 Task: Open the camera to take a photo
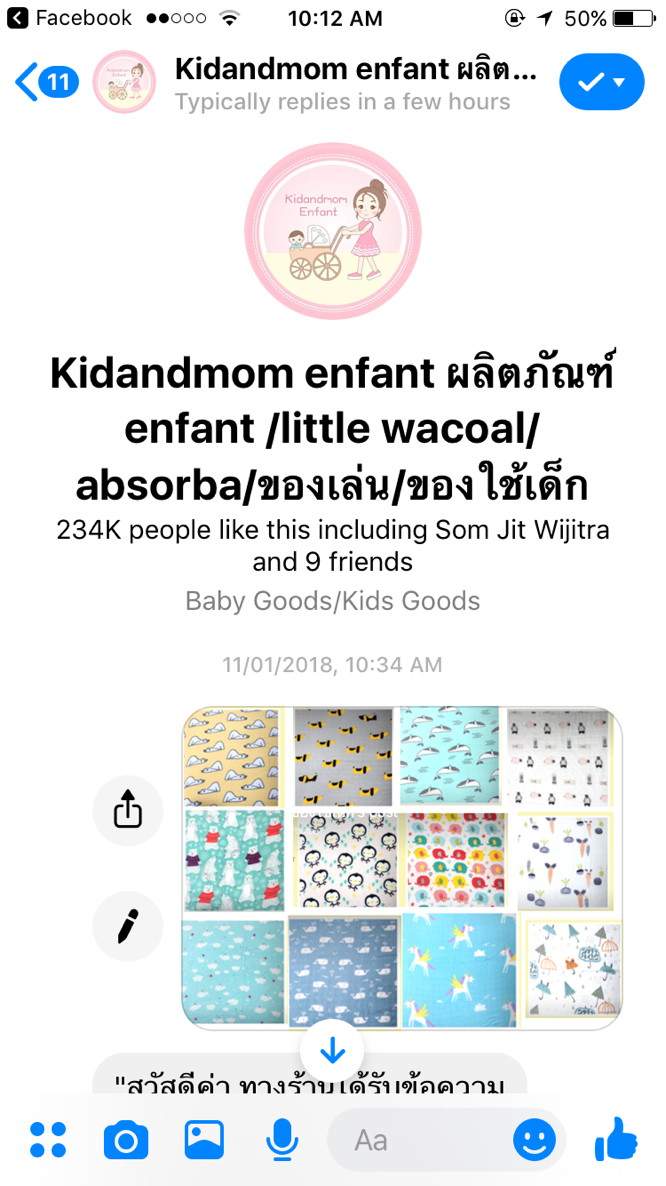click(126, 1139)
